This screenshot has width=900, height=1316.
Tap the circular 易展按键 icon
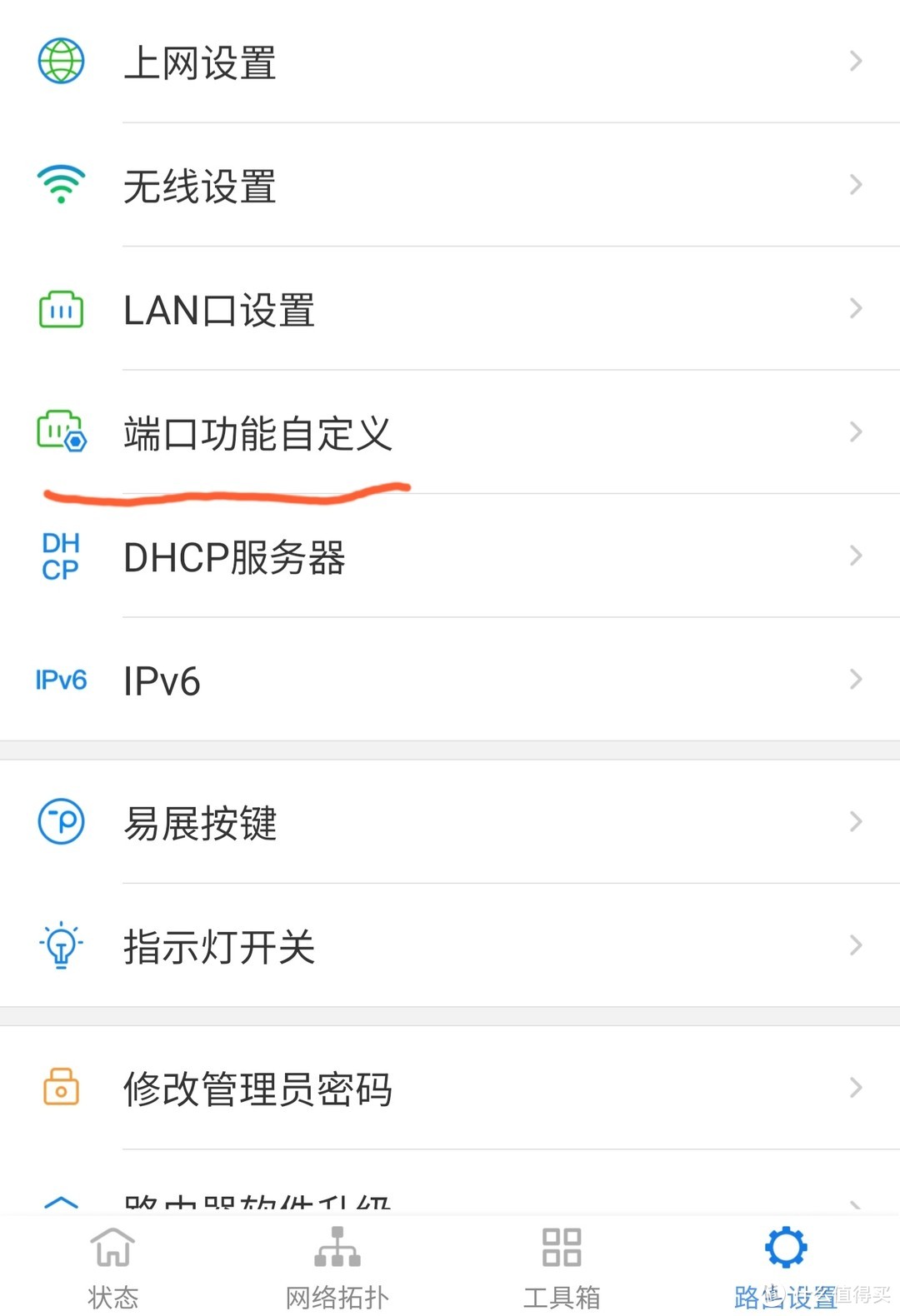(60, 820)
